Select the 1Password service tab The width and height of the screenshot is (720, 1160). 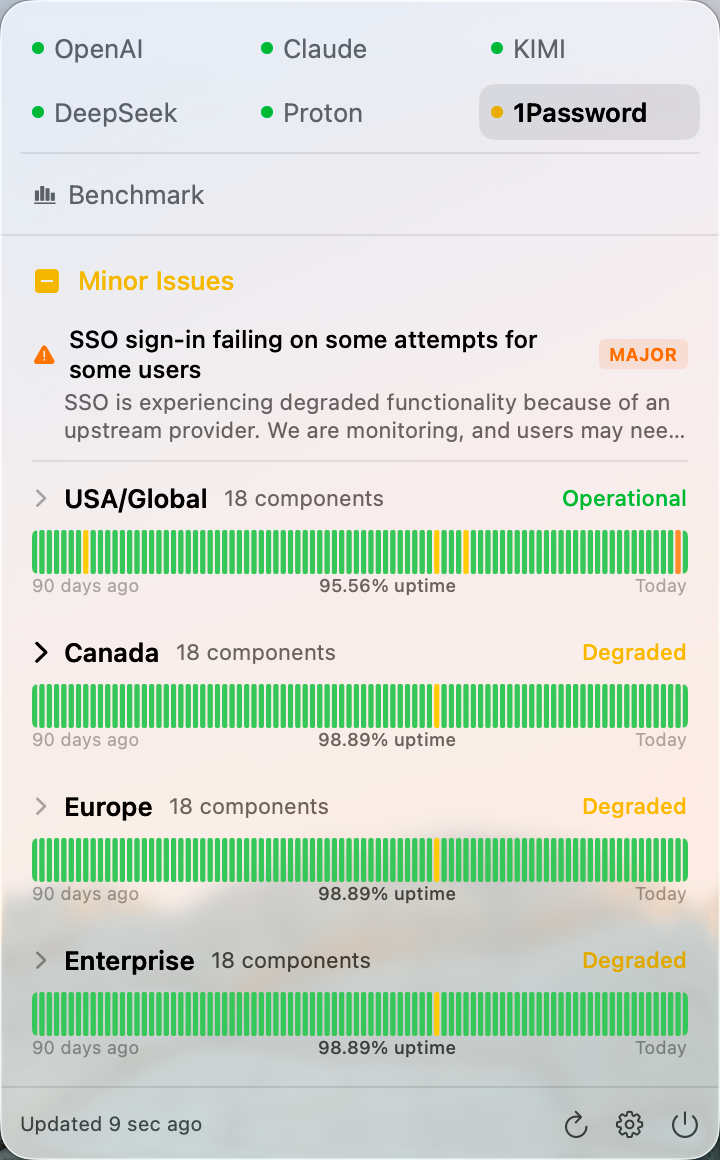(x=580, y=112)
